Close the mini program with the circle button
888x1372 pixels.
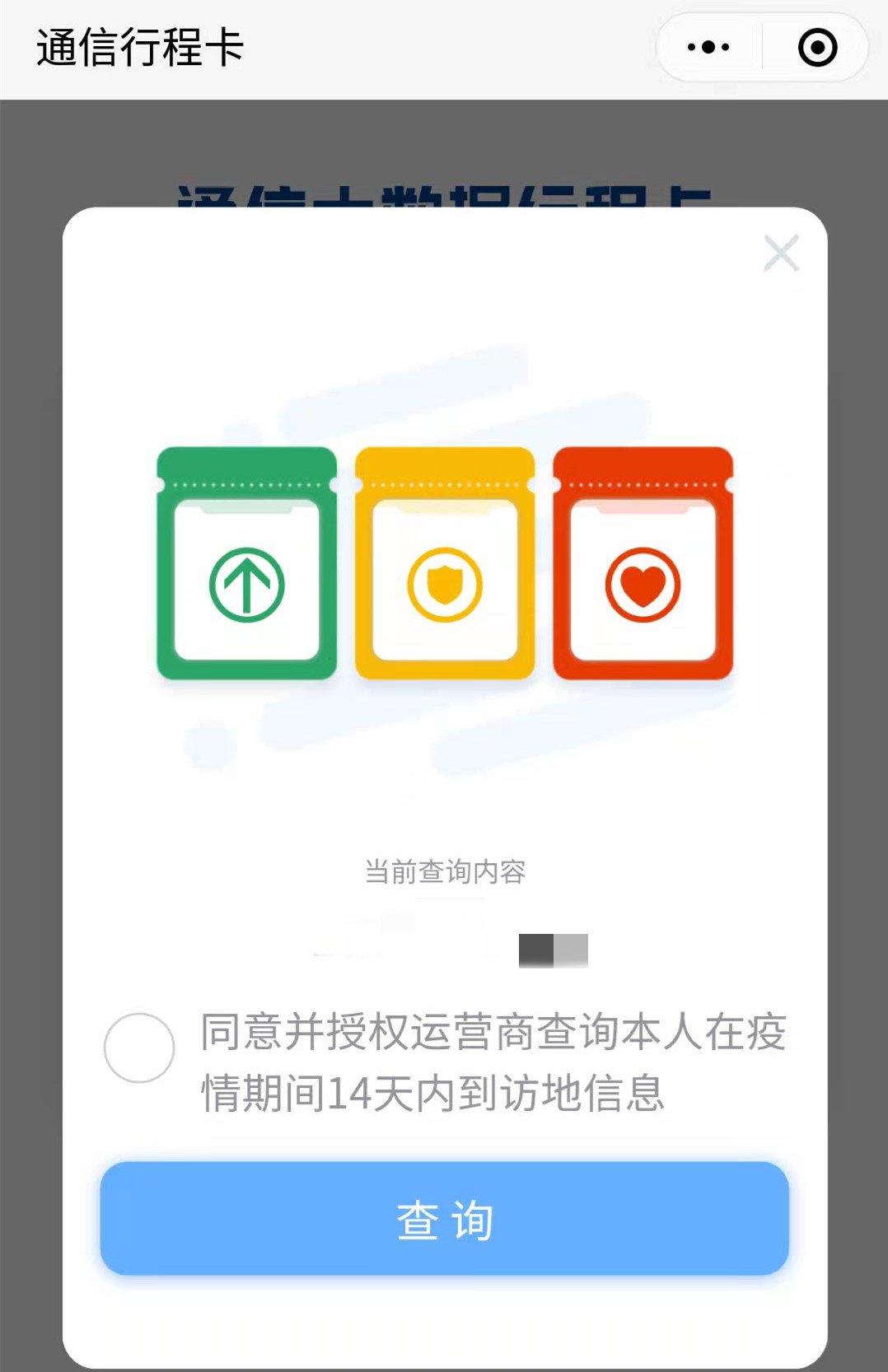click(x=817, y=48)
